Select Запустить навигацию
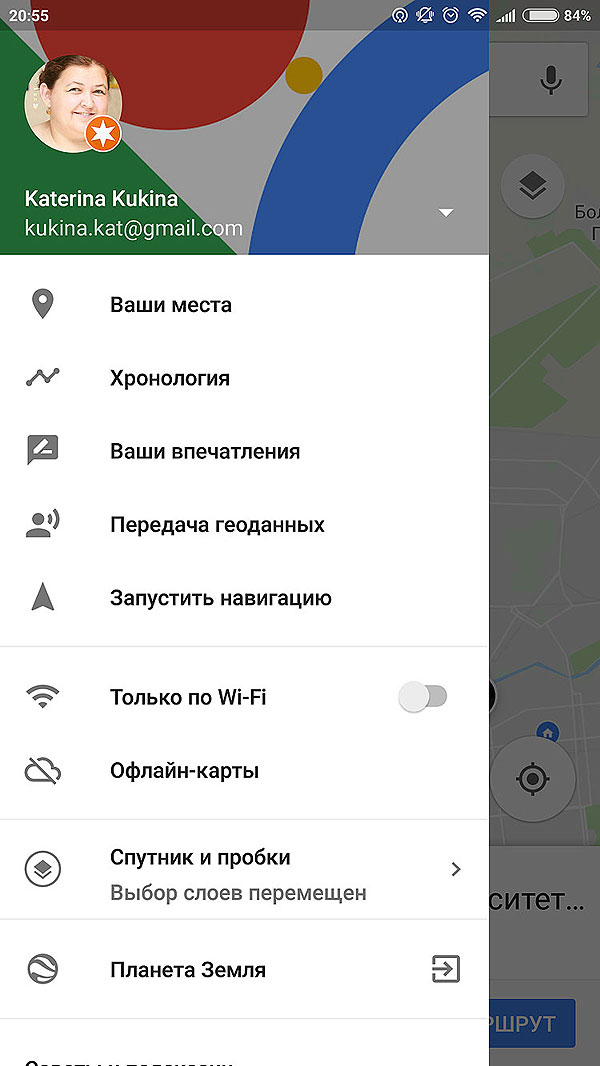The image size is (600, 1066). click(x=221, y=598)
